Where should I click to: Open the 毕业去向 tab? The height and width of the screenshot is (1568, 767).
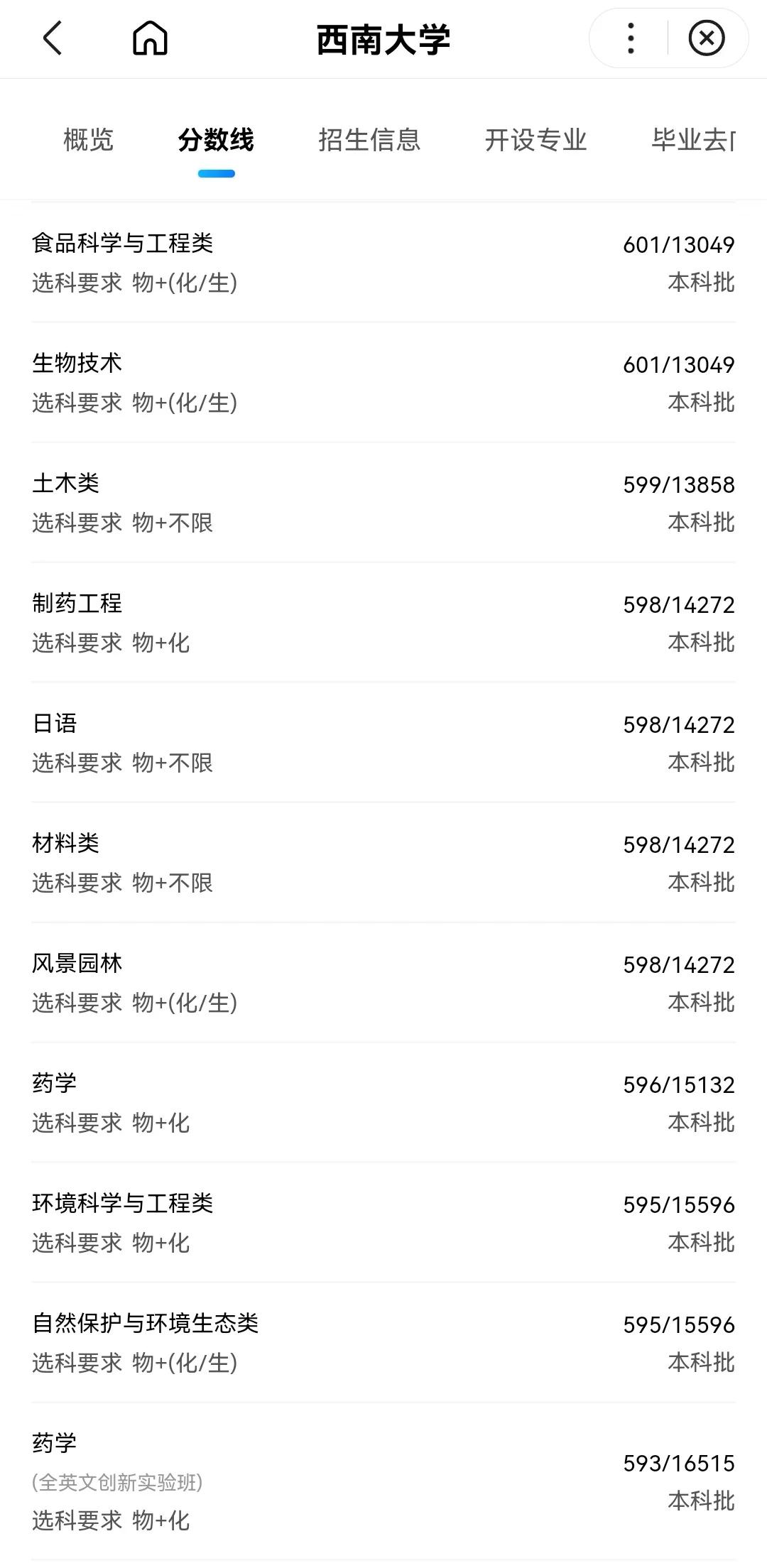point(692,141)
